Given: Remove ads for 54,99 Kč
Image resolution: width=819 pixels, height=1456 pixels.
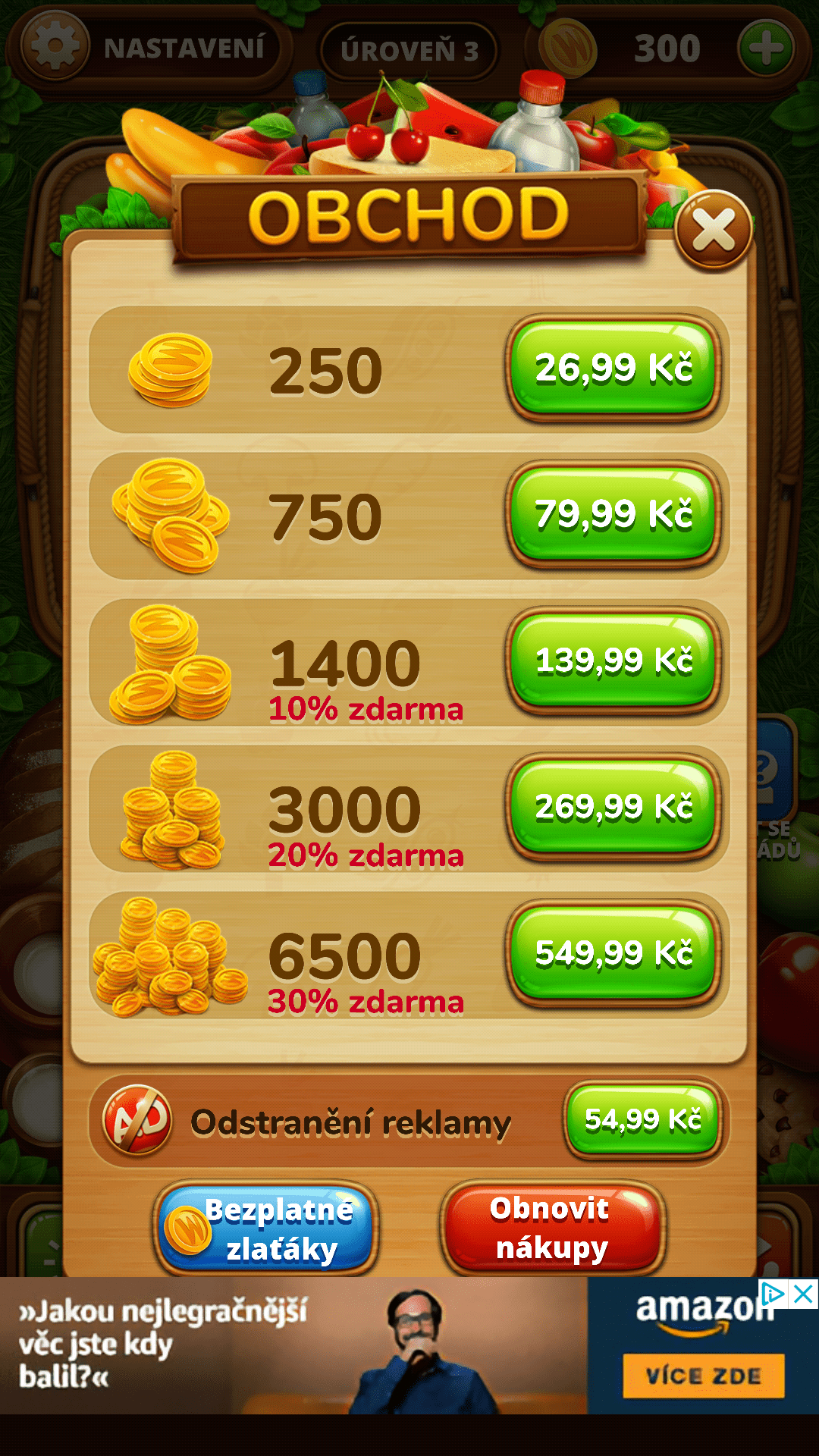Looking at the screenshot, I should (643, 1120).
